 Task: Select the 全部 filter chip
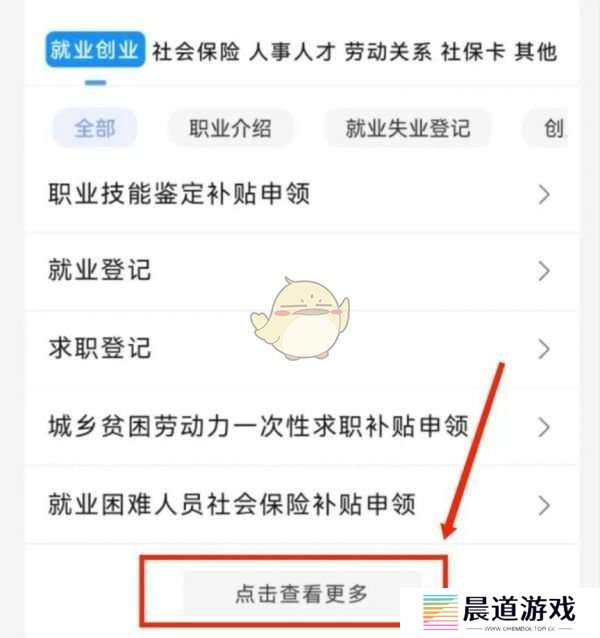pyautogui.click(x=95, y=128)
